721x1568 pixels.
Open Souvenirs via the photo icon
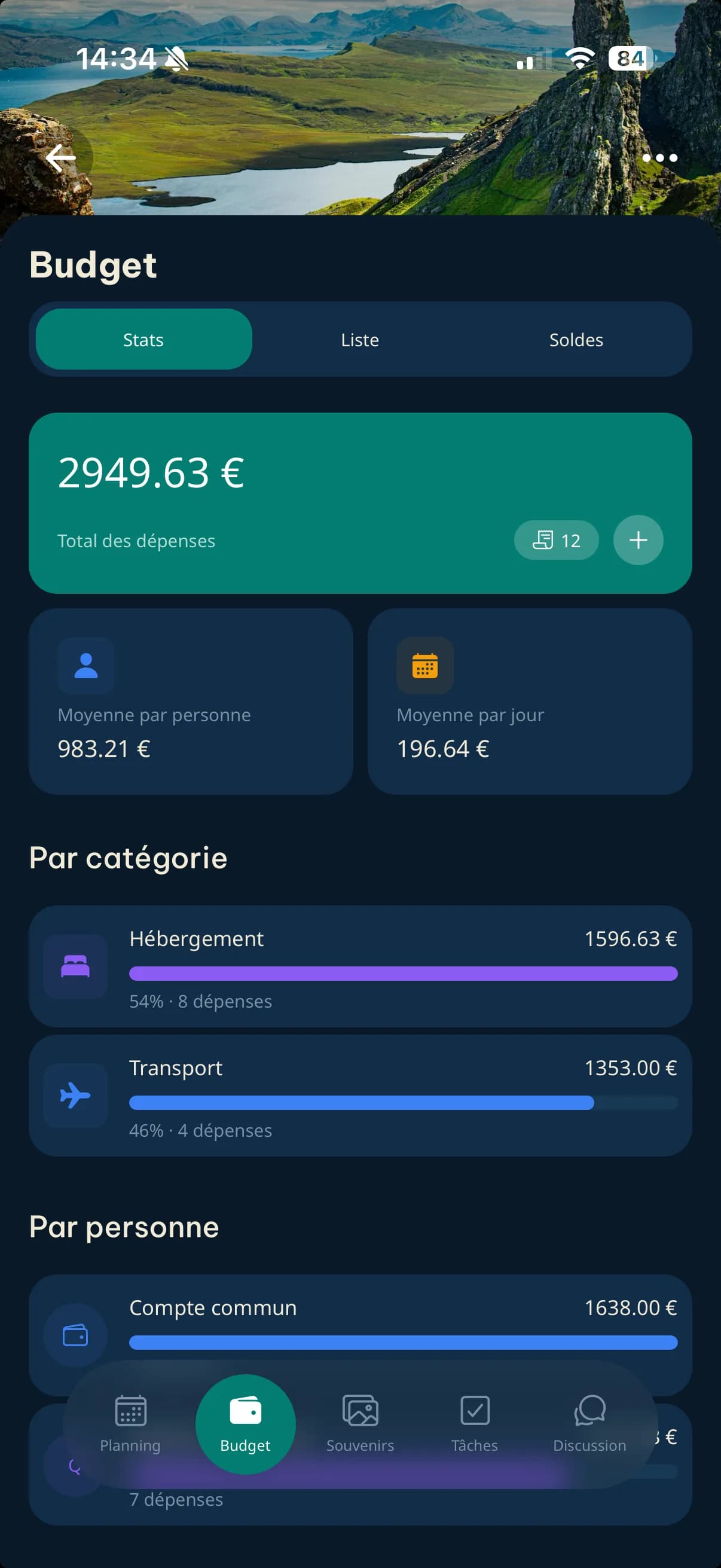coord(359,1410)
